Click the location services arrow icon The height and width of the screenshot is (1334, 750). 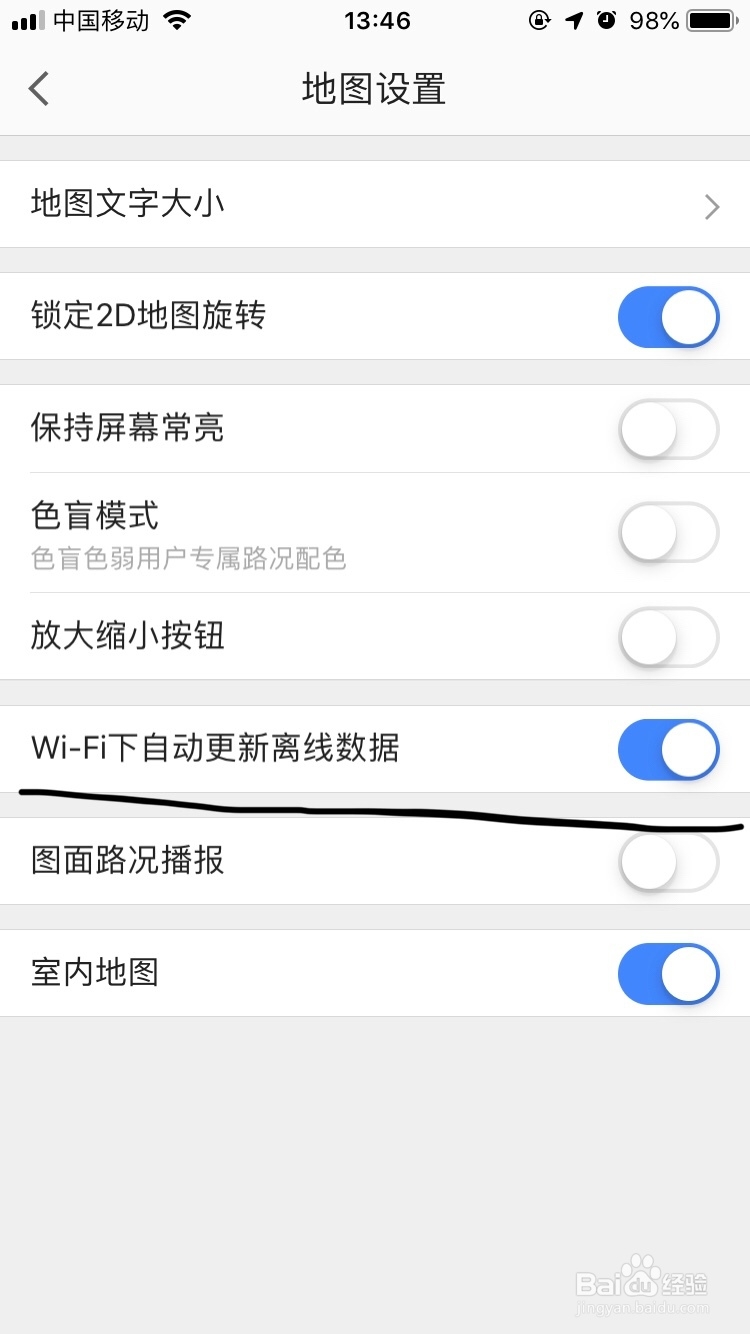[x=573, y=20]
